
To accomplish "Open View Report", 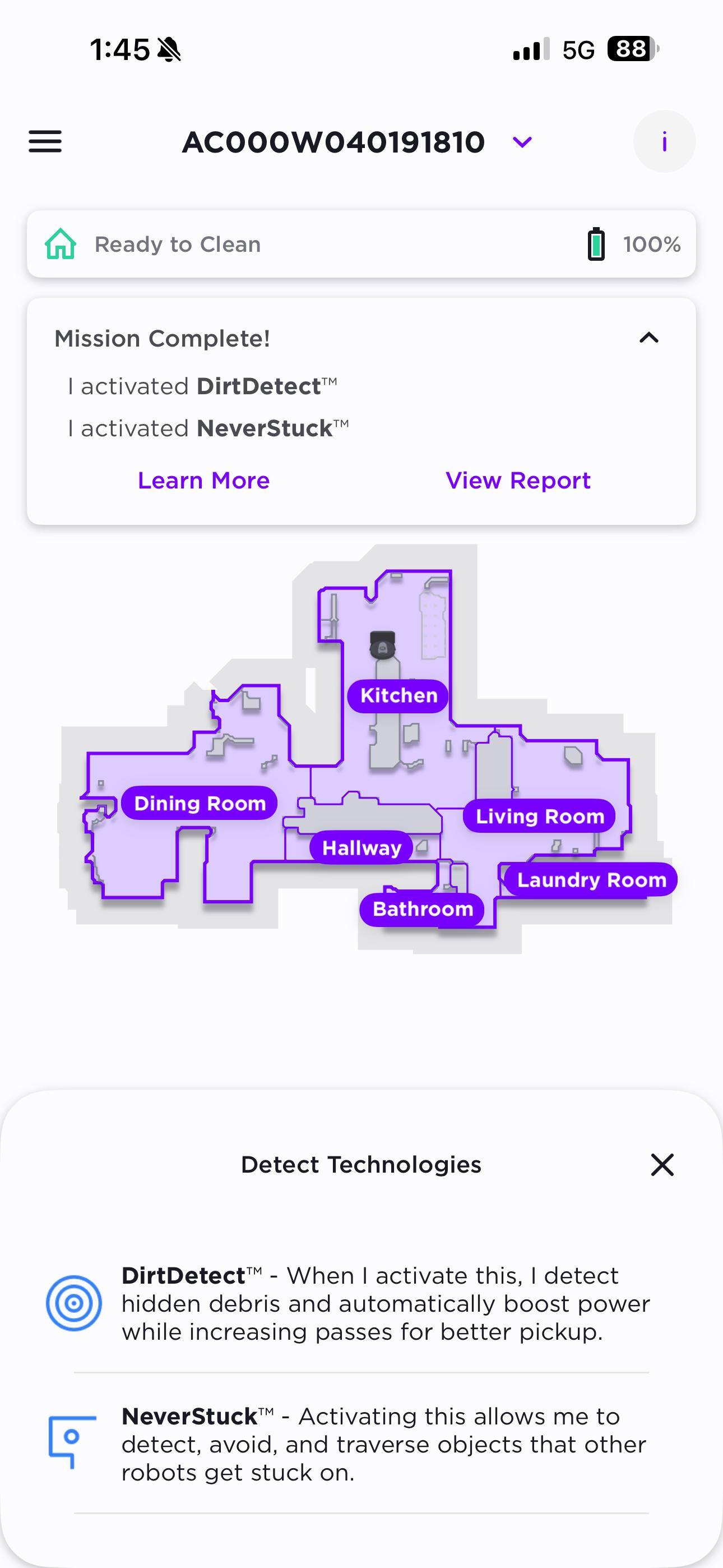I will pyautogui.click(x=518, y=480).
